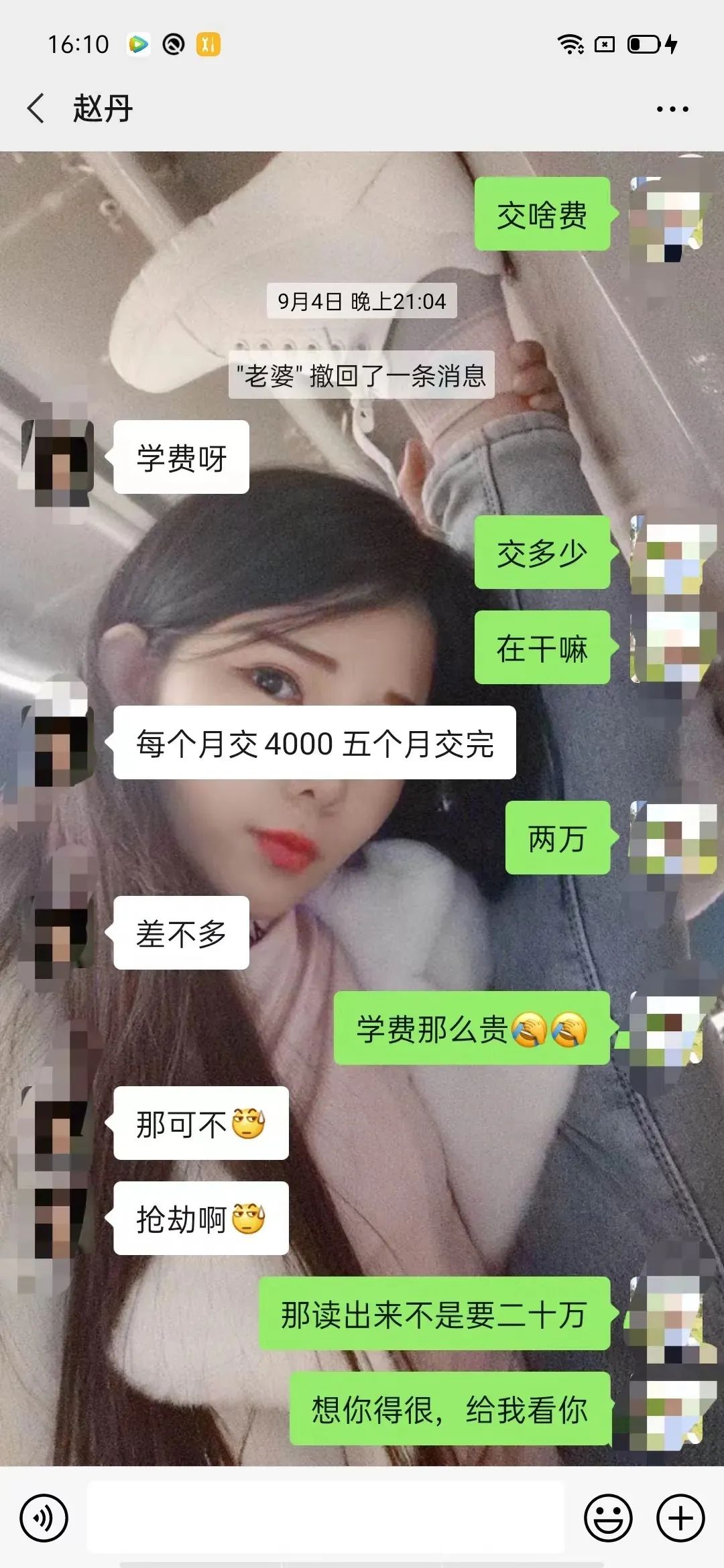Open chat info via three-dot menu
The height and width of the screenshot is (1568, 724).
pos(672,109)
